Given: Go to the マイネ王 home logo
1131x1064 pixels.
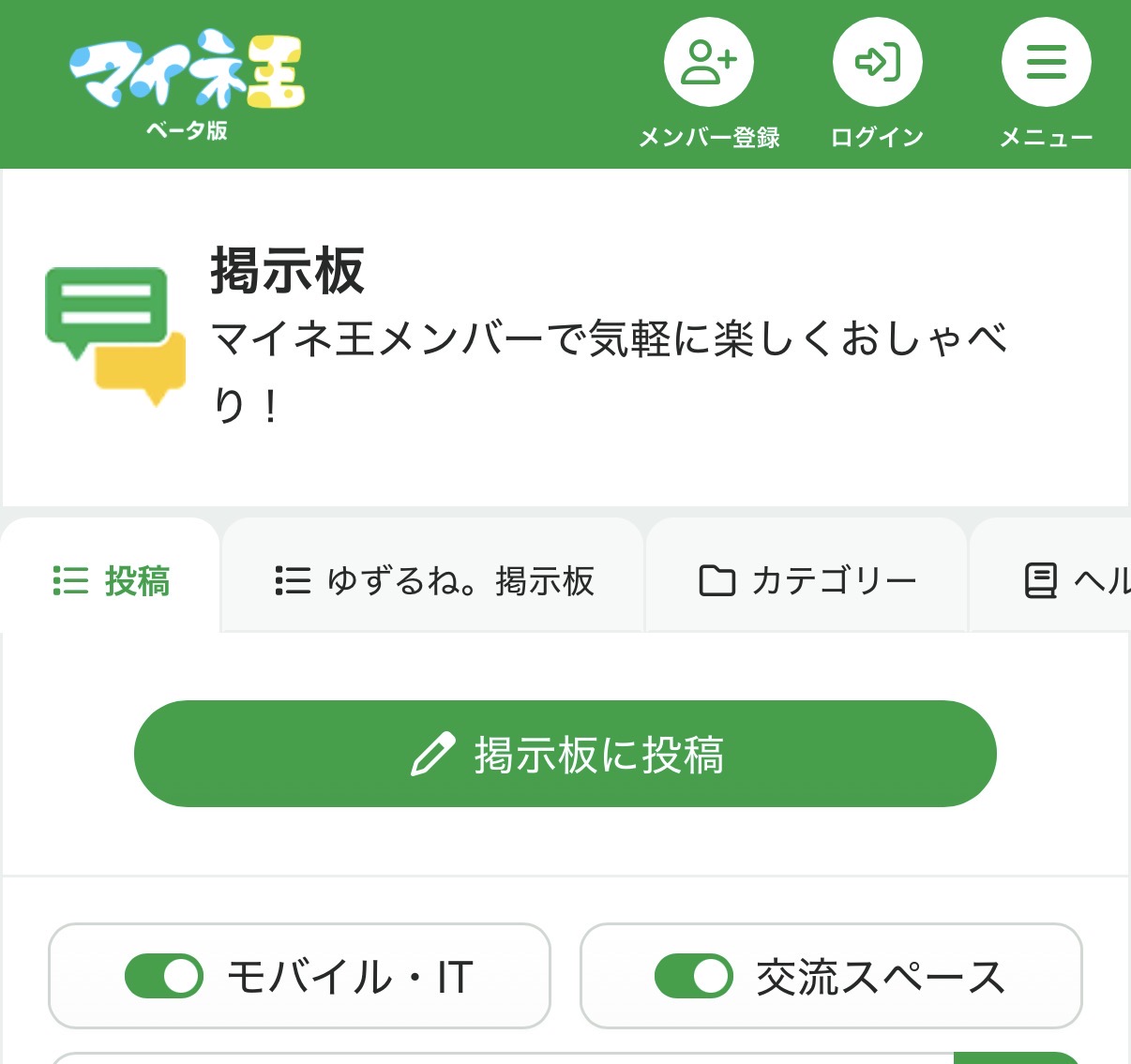Looking at the screenshot, I should [187, 73].
